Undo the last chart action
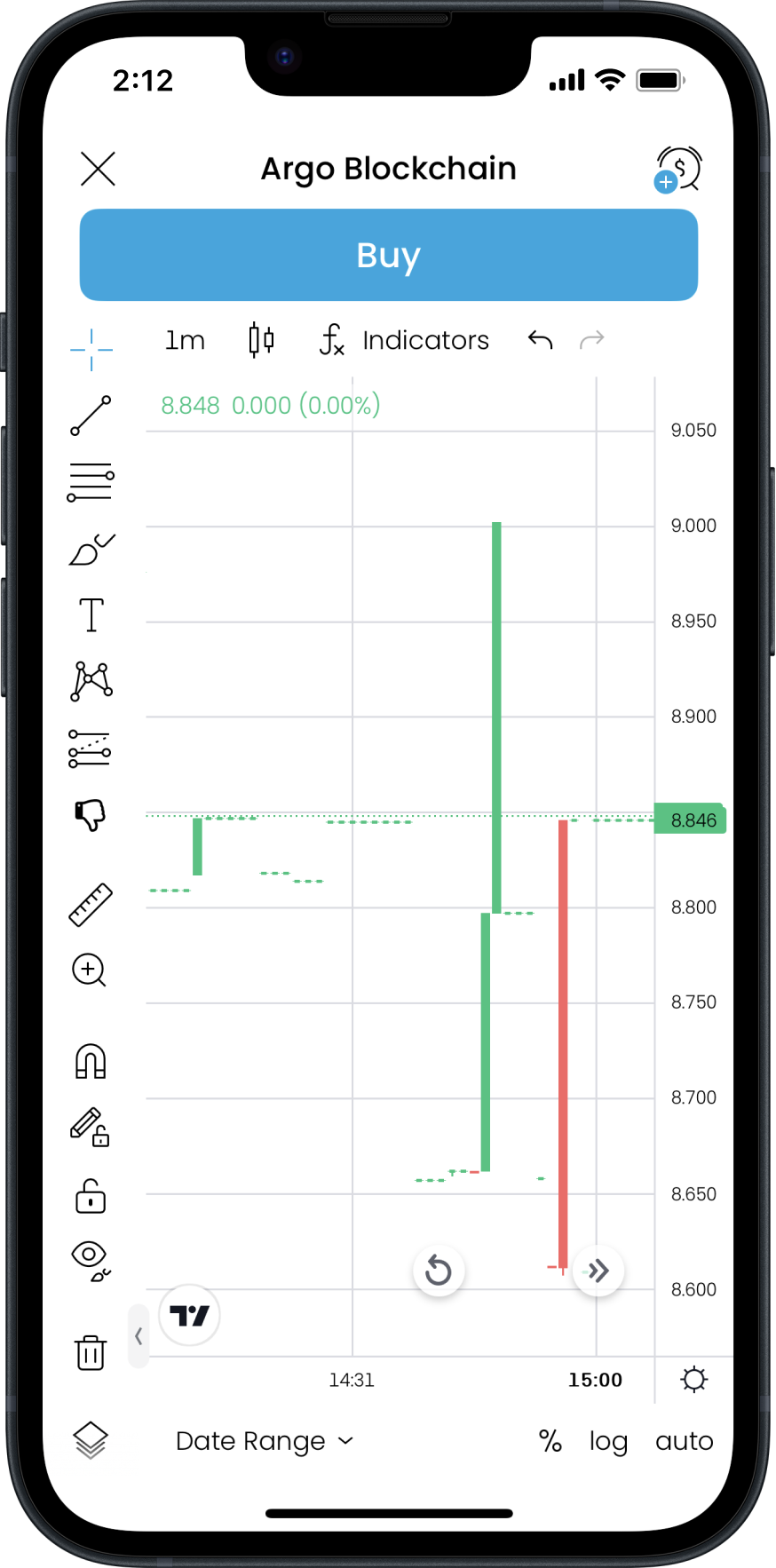Image resolution: width=776 pixels, height=1568 pixels. [540, 339]
